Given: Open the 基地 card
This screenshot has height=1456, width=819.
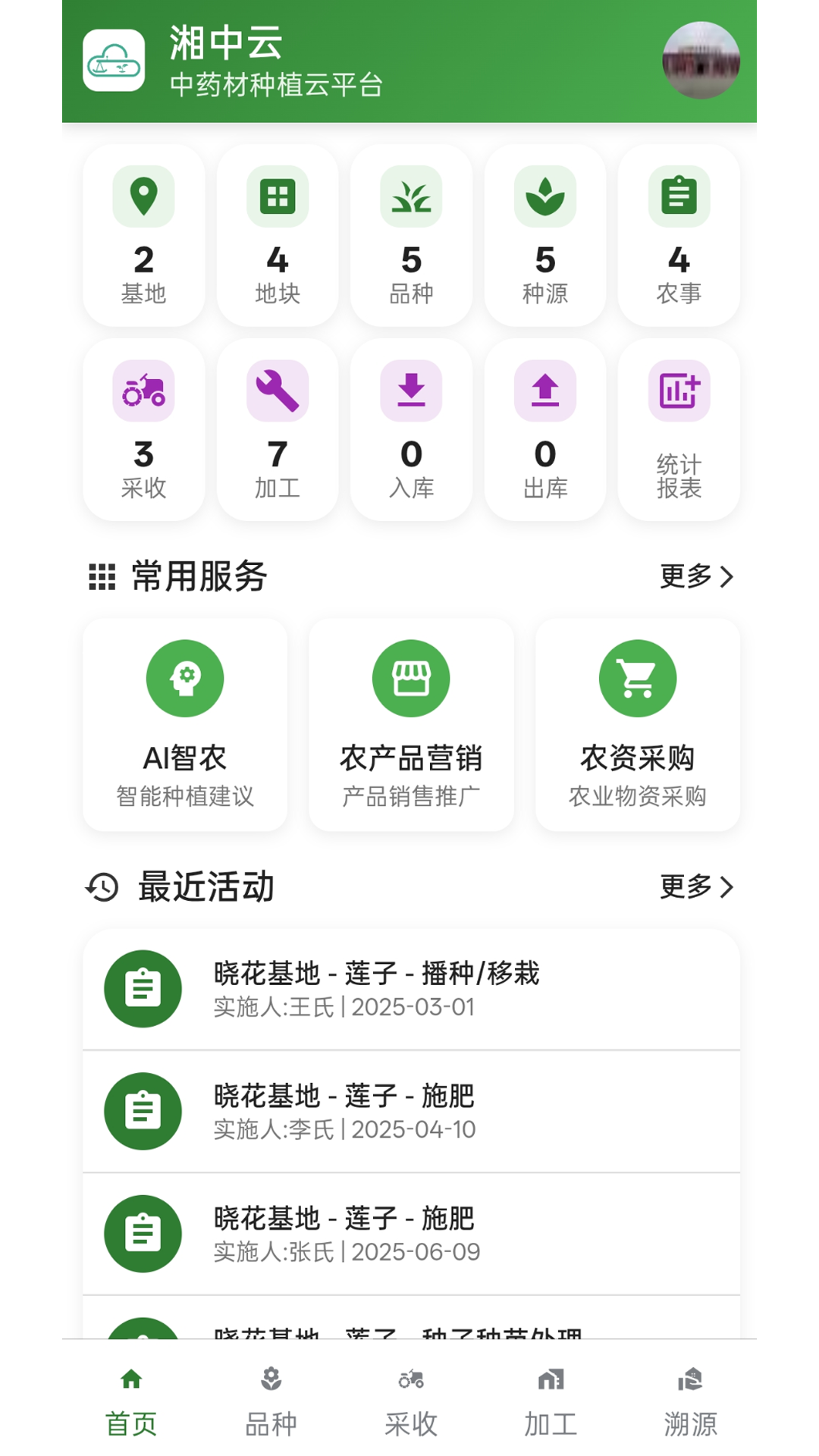Looking at the screenshot, I should coord(143,235).
